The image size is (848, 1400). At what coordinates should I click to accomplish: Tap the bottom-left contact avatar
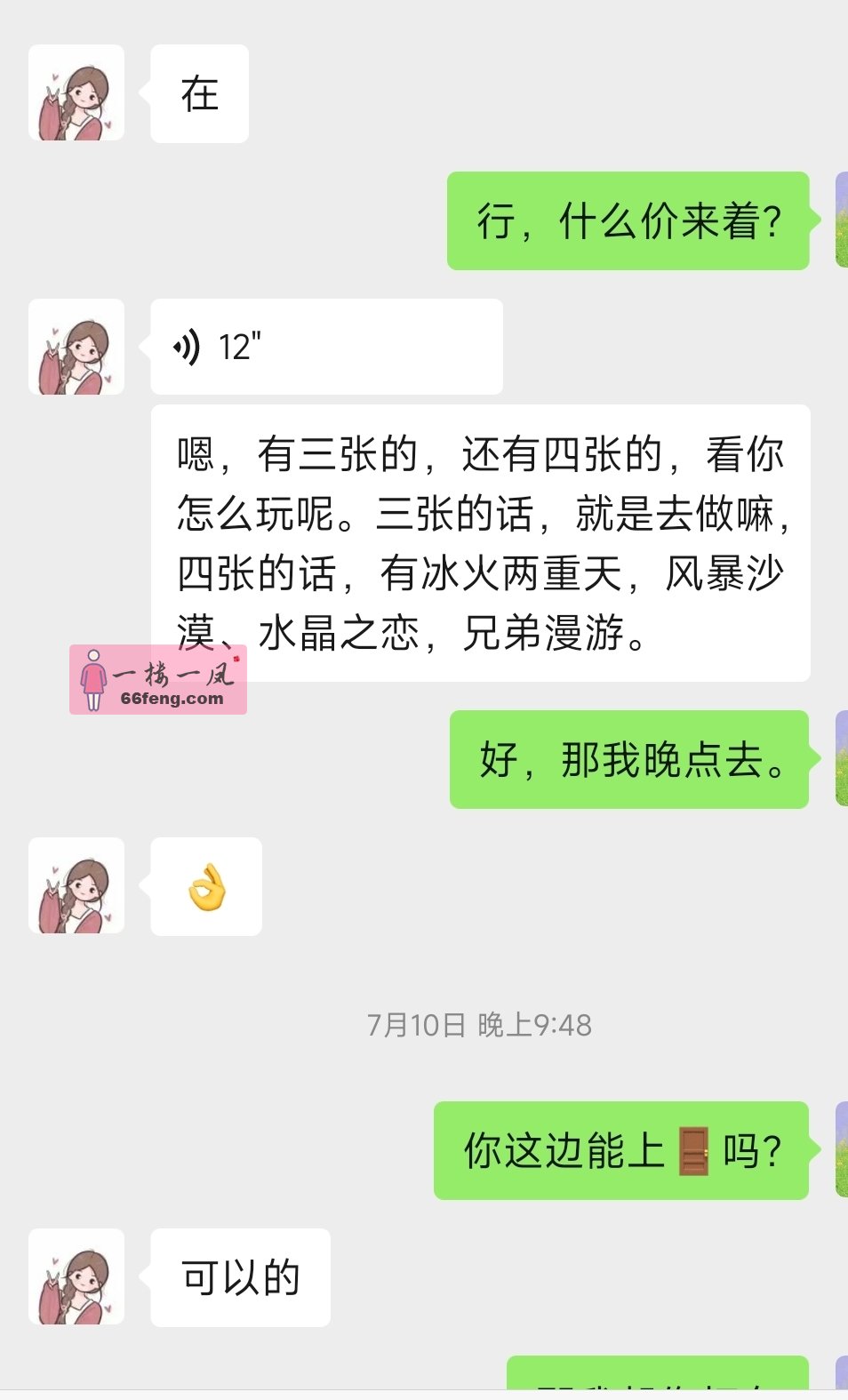(x=76, y=1278)
